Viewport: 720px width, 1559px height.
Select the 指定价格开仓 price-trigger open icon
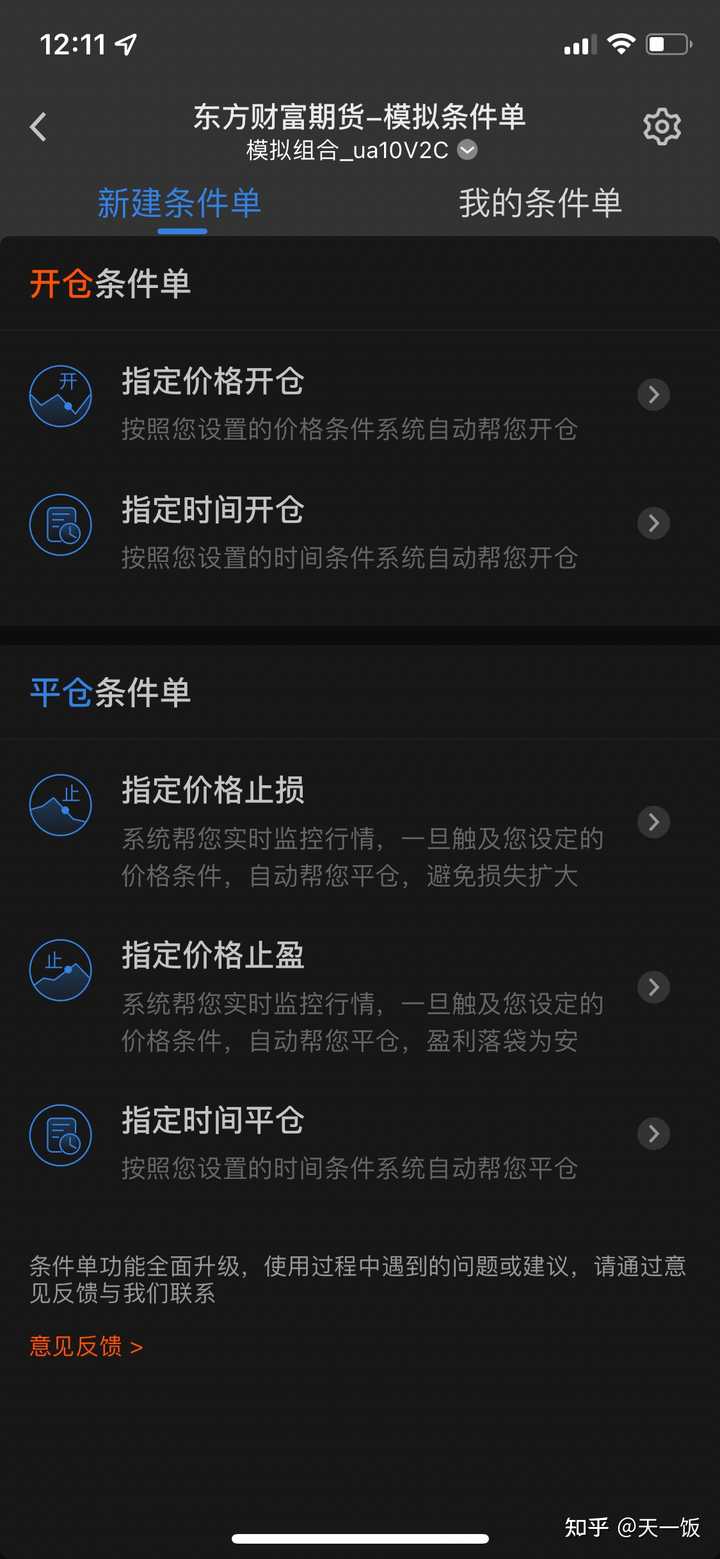click(x=61, y=396)
